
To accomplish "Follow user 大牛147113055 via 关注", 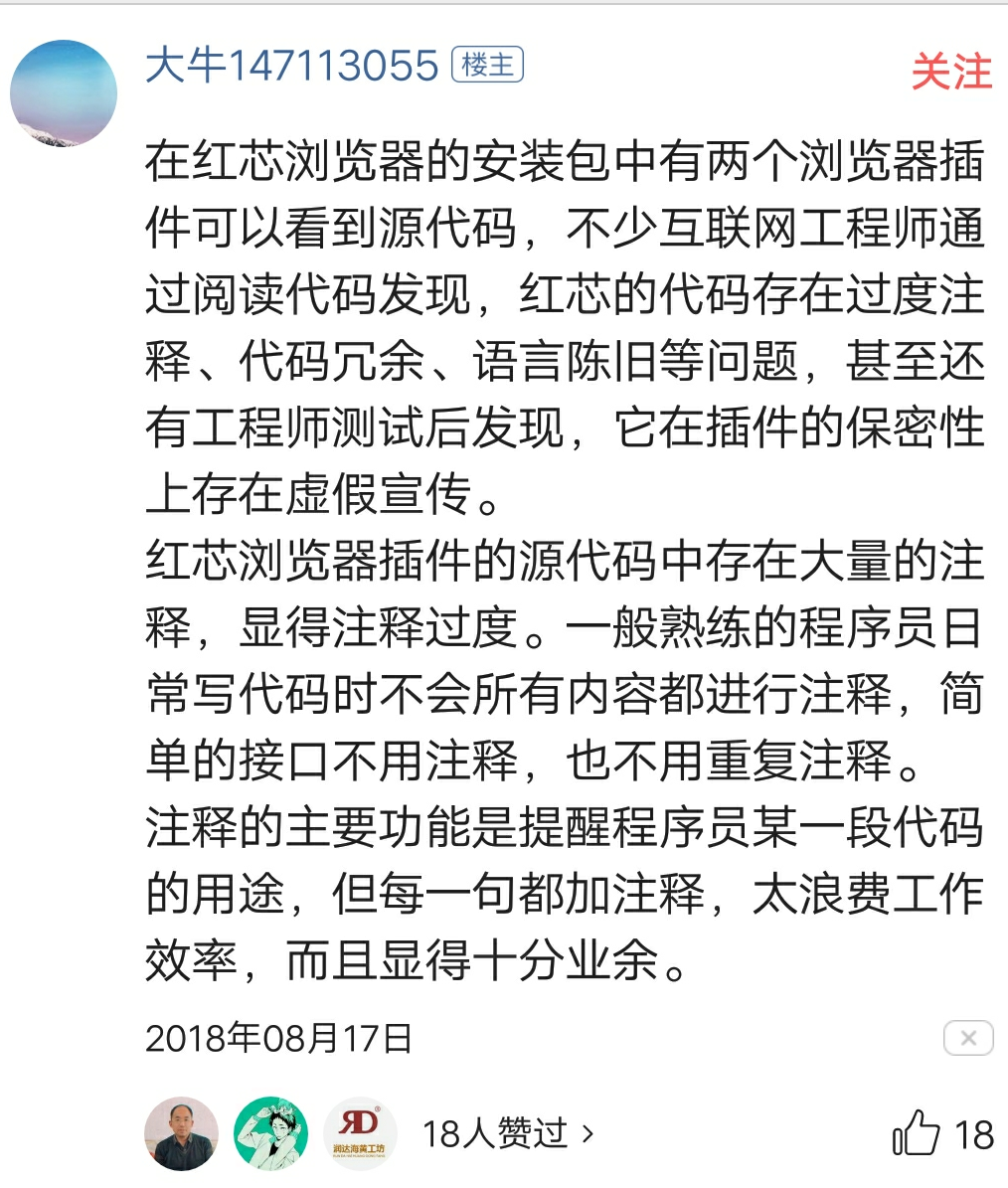I will 951,73.
